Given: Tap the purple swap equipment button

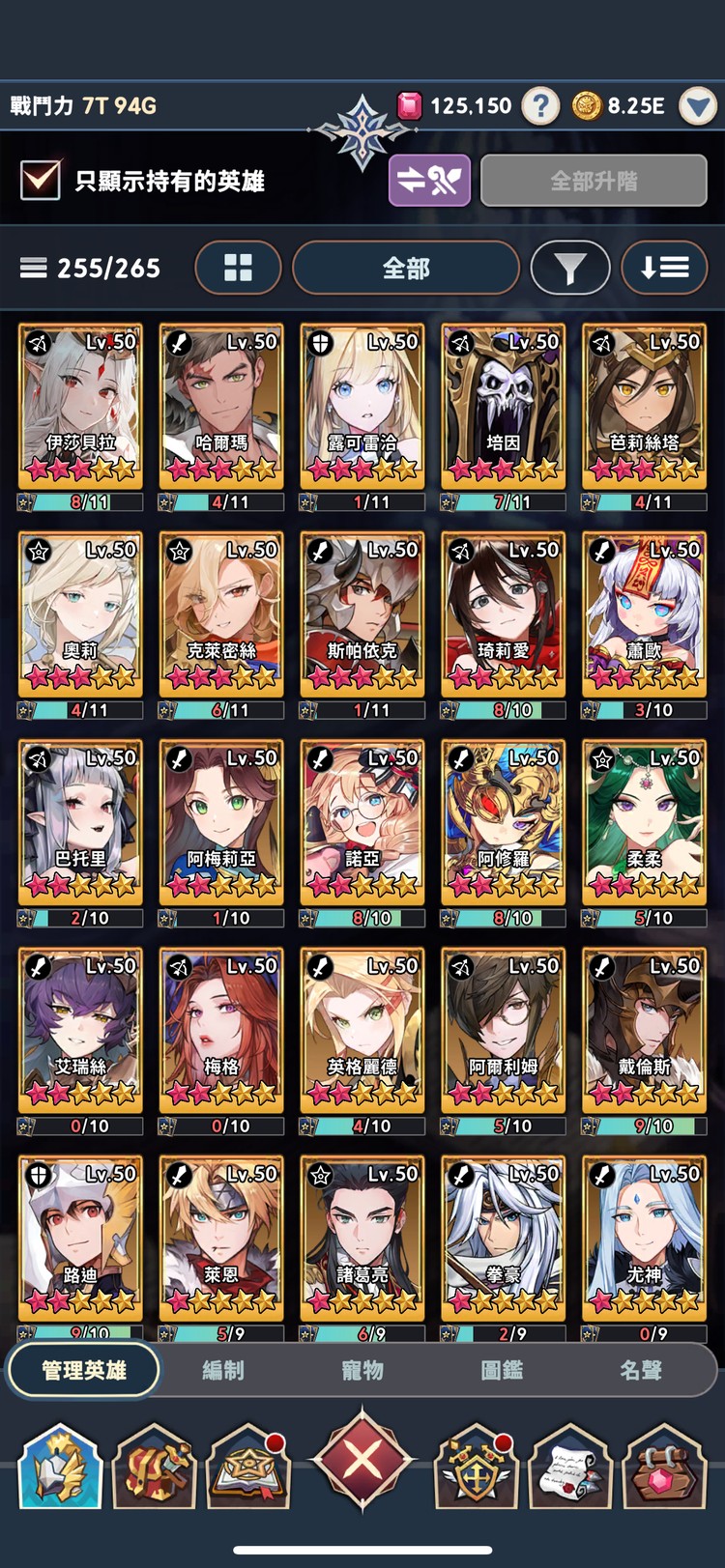Looking at the screenshot, I should click(429, 181).
